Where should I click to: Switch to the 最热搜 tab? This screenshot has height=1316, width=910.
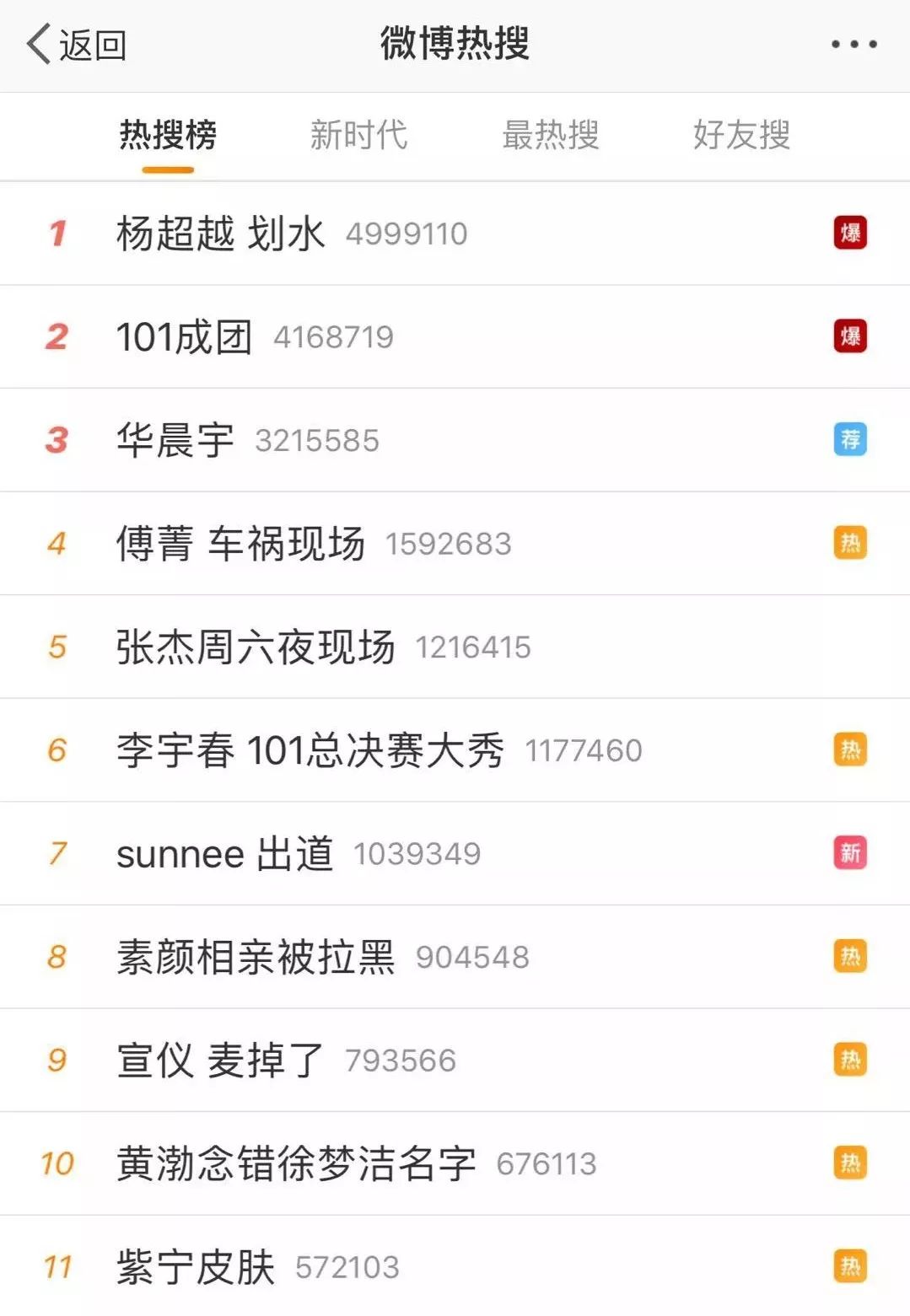pyautogui.click(x=550, y=135)
